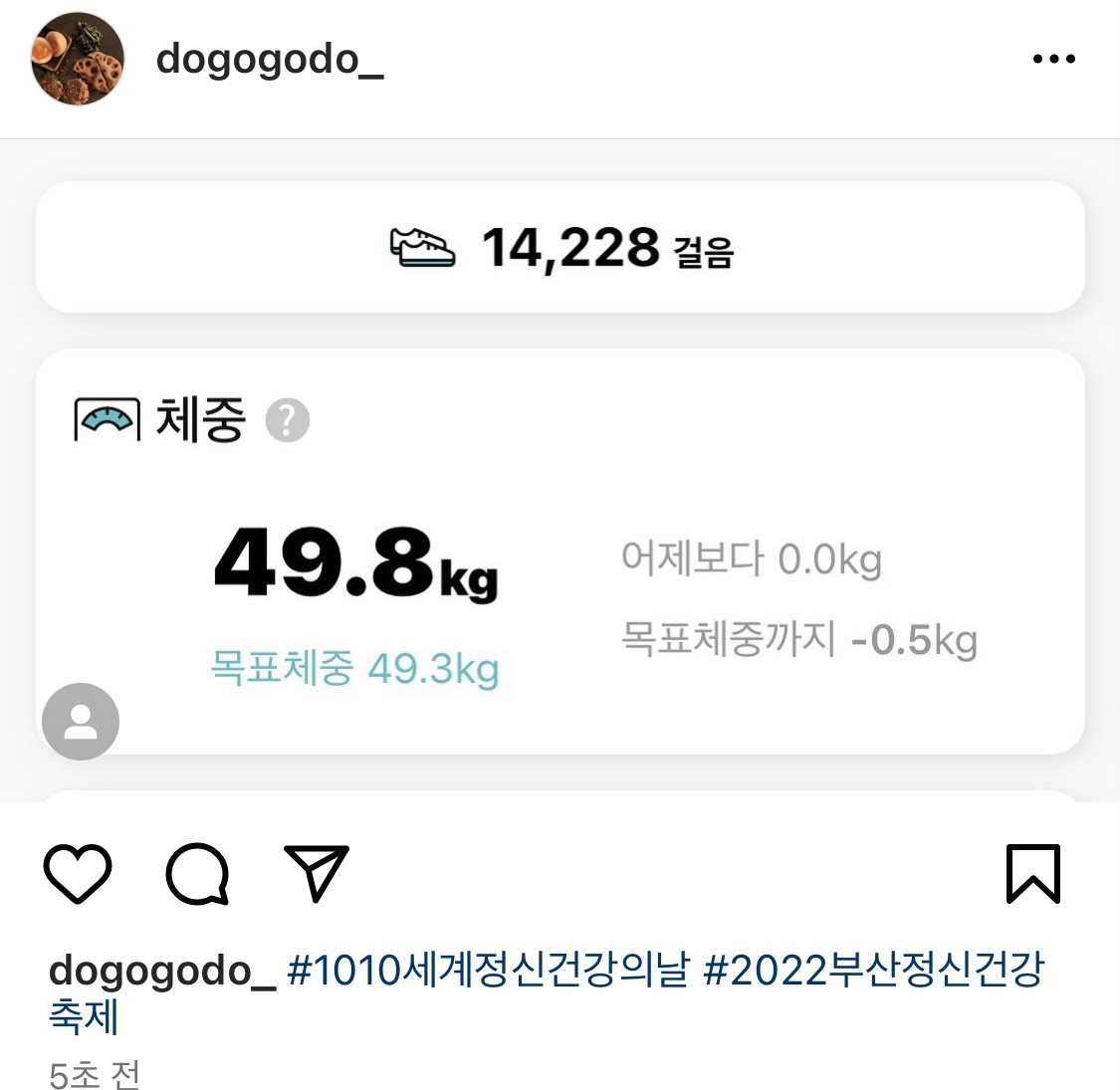This screenshot has height=1090, width=1120.
Task: Show tagged people on the photo
Action: click(81, 722)
